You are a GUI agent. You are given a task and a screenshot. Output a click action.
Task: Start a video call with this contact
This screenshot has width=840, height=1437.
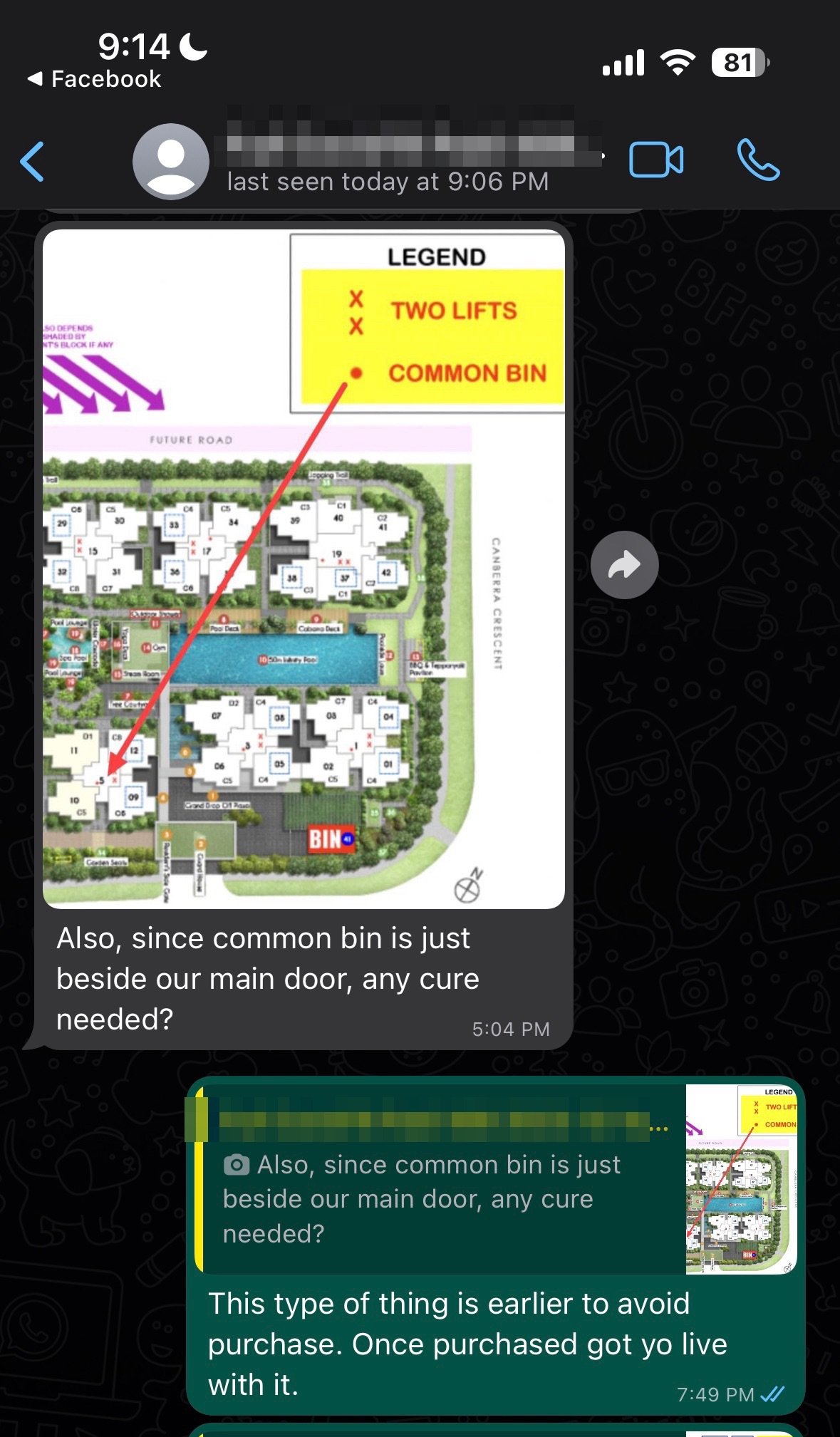point(655,160)
